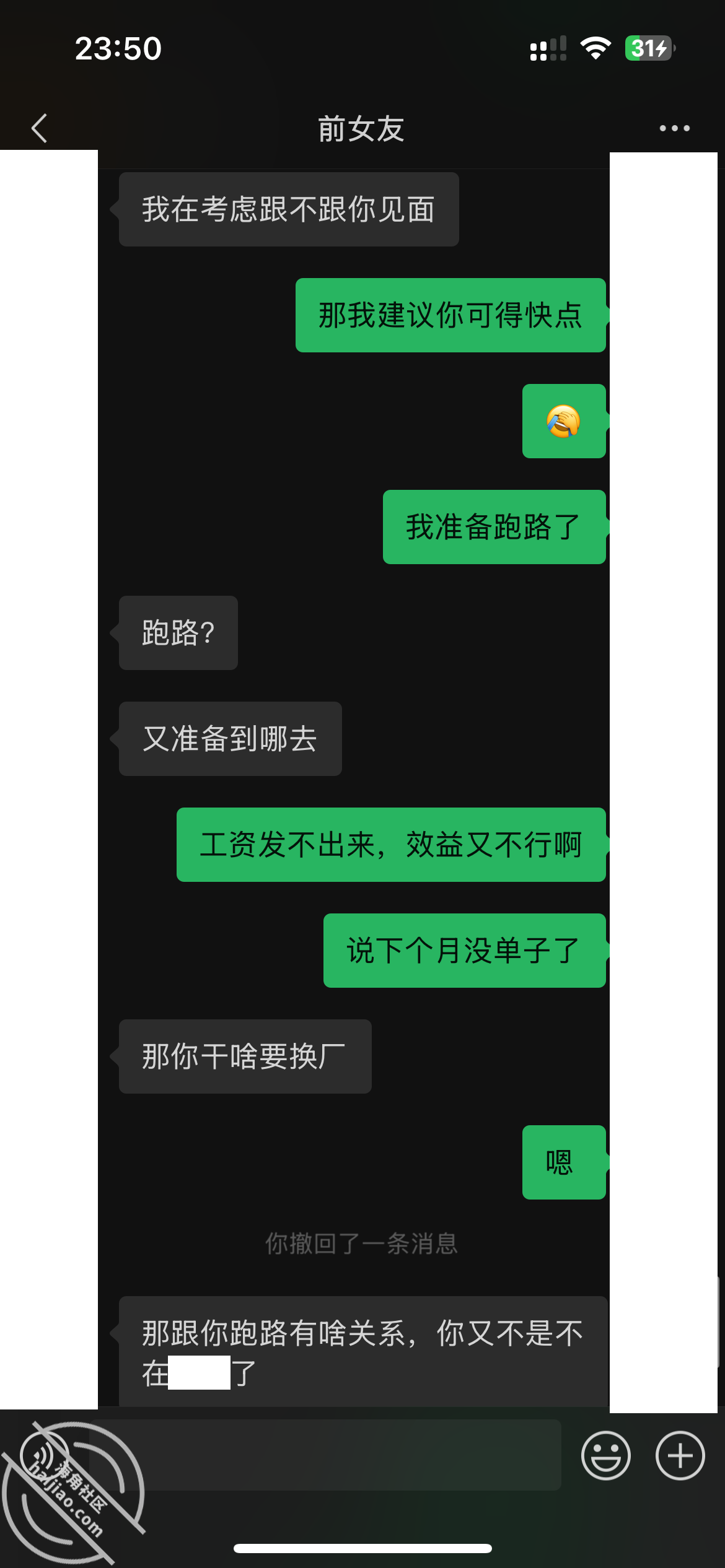
Task: Open the plus attachments menu
Action: (x=680, y=1455)
